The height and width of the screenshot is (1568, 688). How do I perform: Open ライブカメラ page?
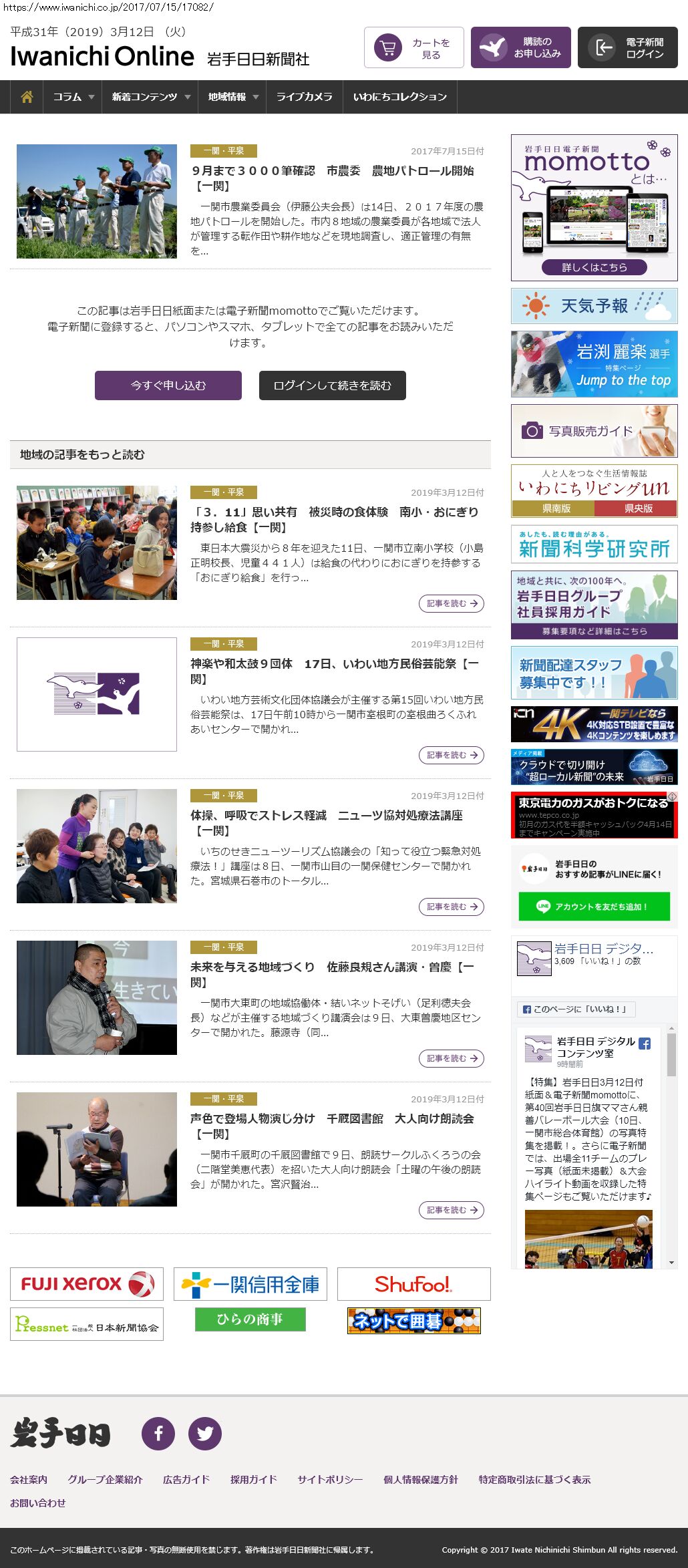304,97
